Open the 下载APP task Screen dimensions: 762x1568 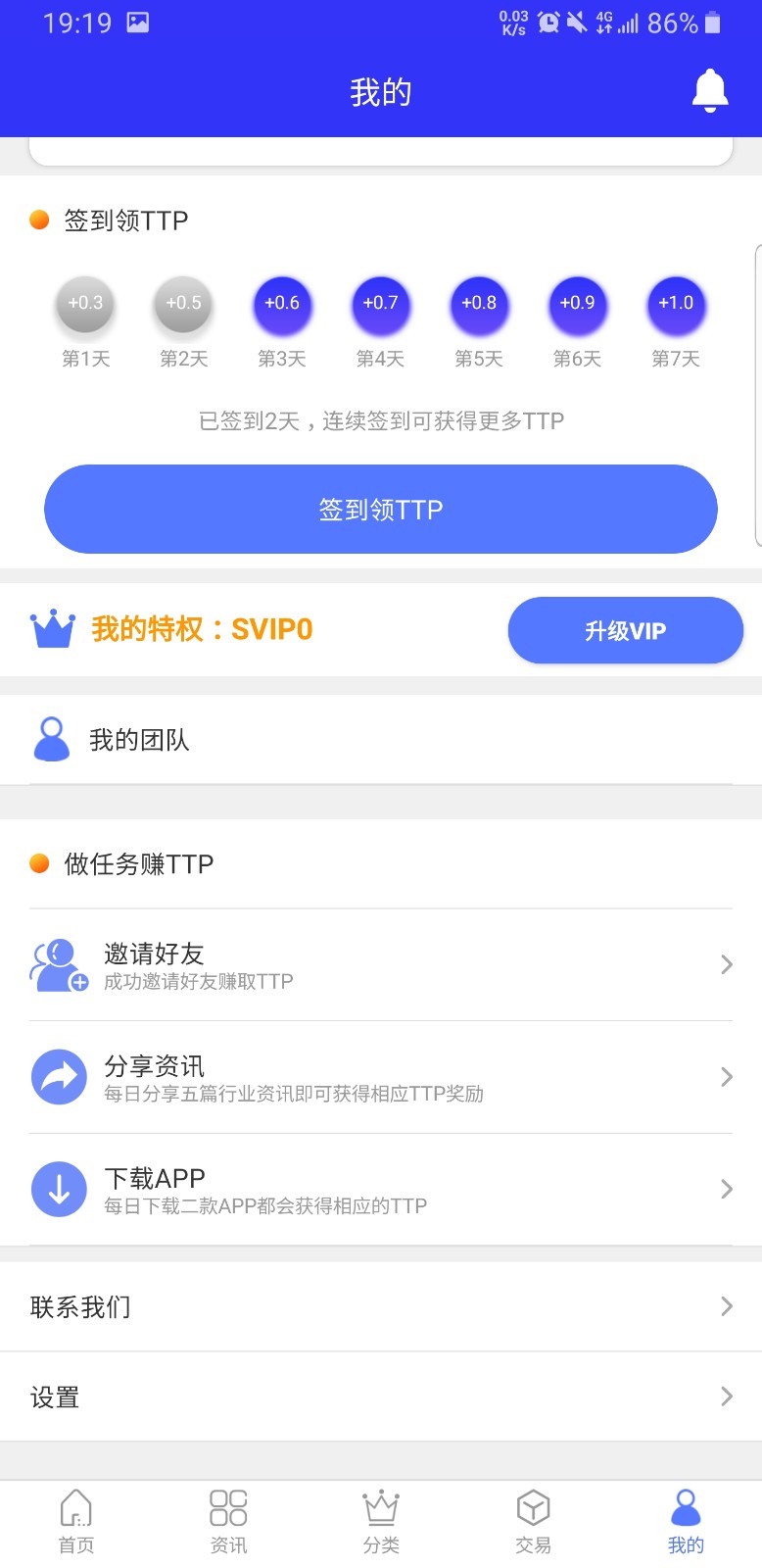click(381, 1190)
